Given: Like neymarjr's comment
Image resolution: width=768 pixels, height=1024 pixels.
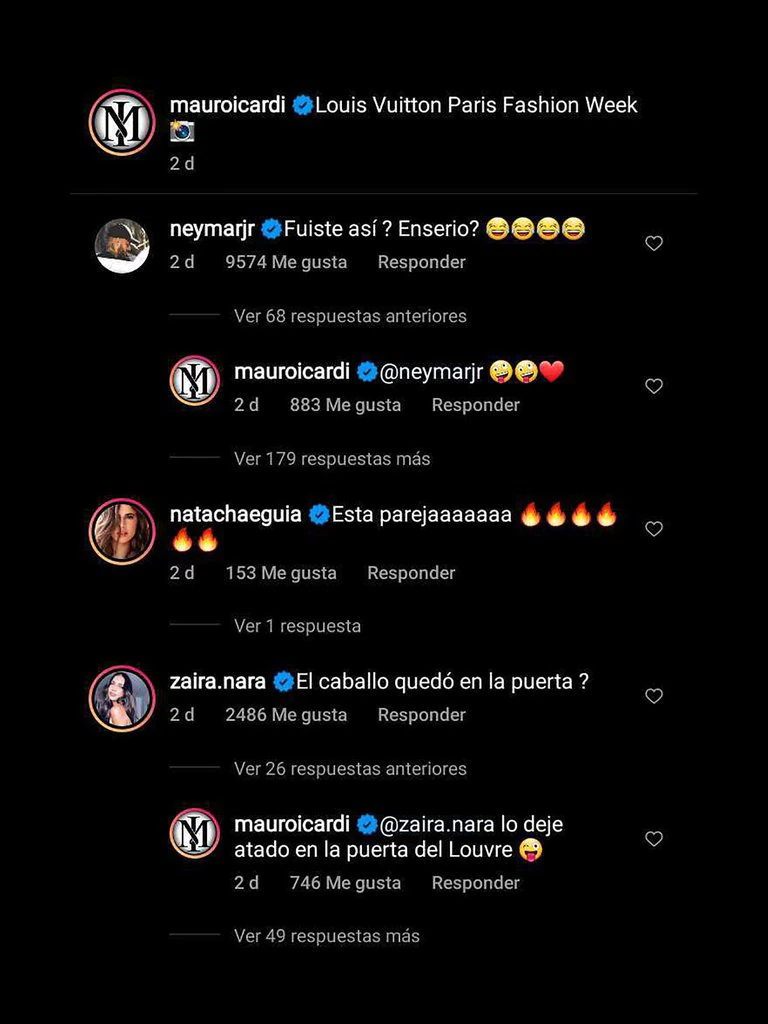Looking at the screenshot, I should [654, 243].
